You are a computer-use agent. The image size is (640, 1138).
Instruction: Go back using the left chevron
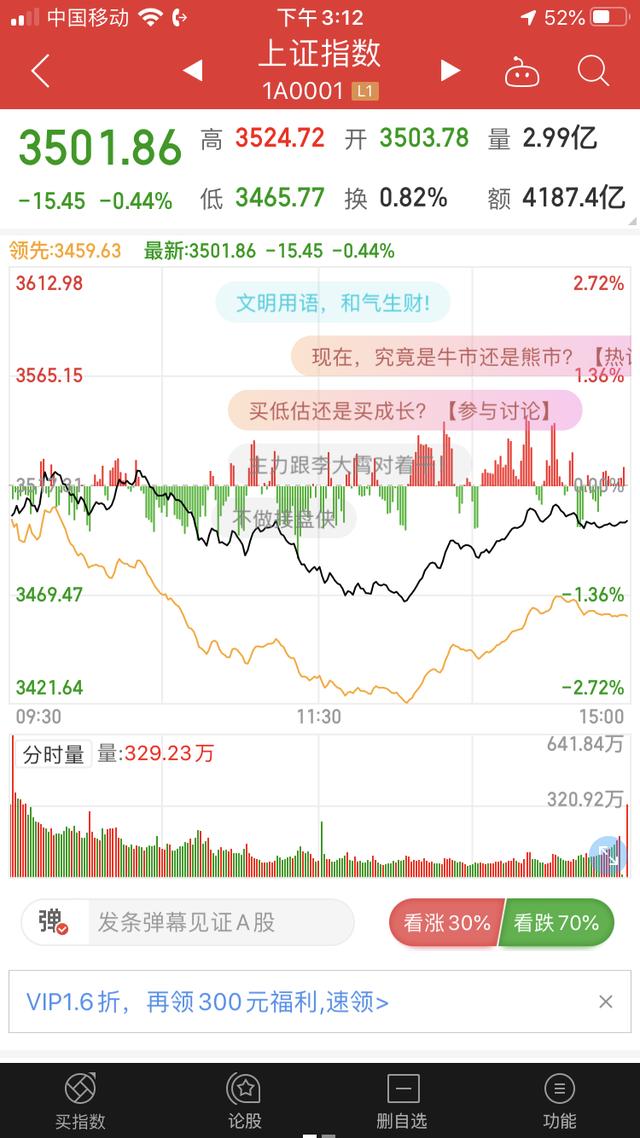[41, 70]
